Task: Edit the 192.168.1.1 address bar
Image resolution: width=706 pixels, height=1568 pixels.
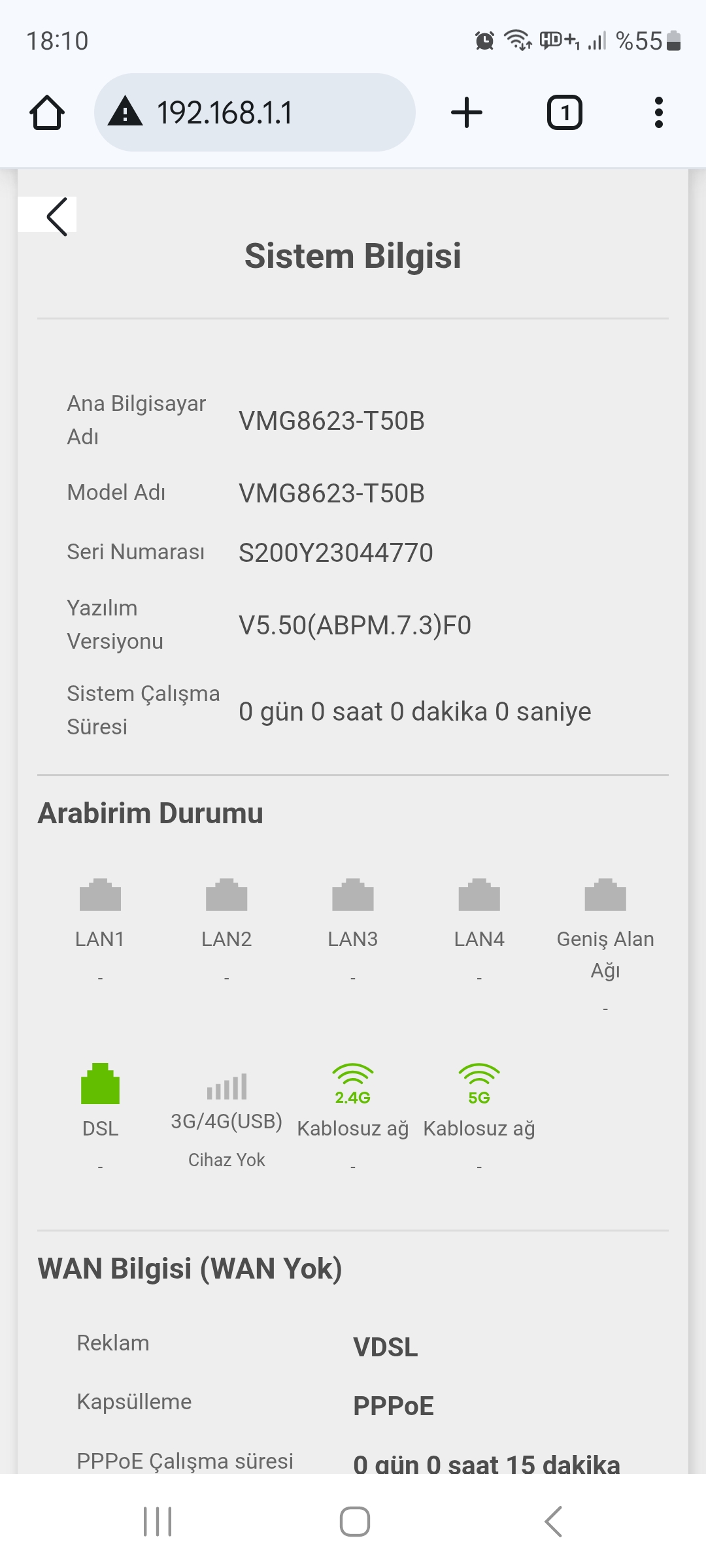Action: click(x=254, y=112)
